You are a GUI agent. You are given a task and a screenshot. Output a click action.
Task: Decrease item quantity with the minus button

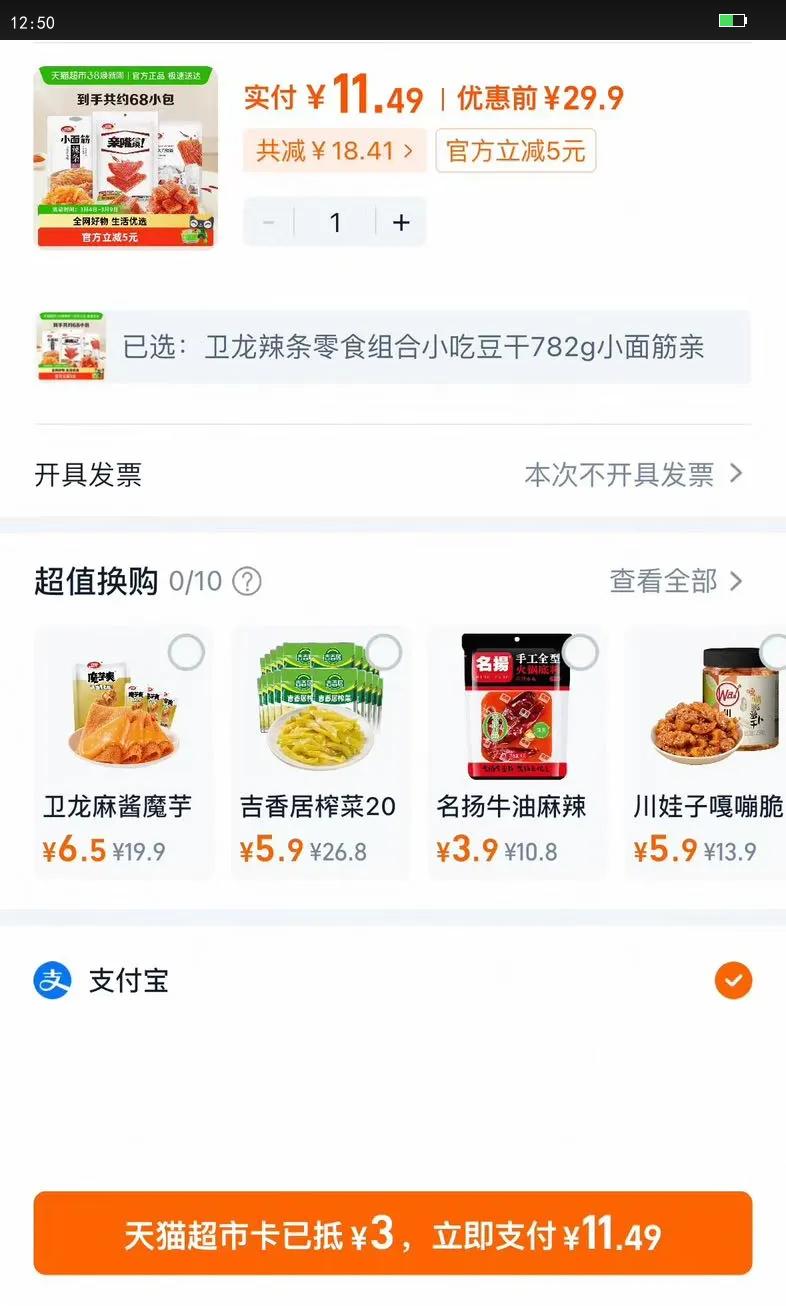pyautogui.click(x=268, y=222)
